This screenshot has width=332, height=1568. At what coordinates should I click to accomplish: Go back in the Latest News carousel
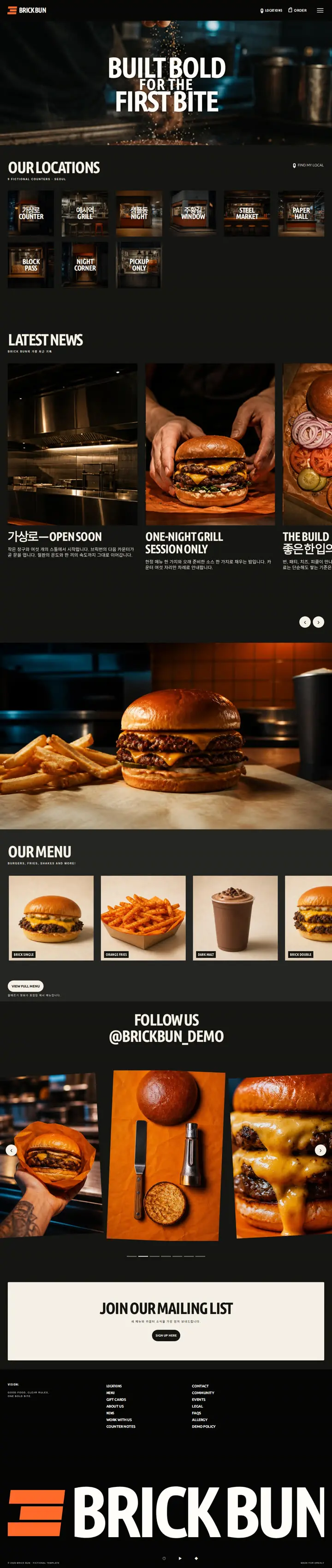tap(305, 622)
